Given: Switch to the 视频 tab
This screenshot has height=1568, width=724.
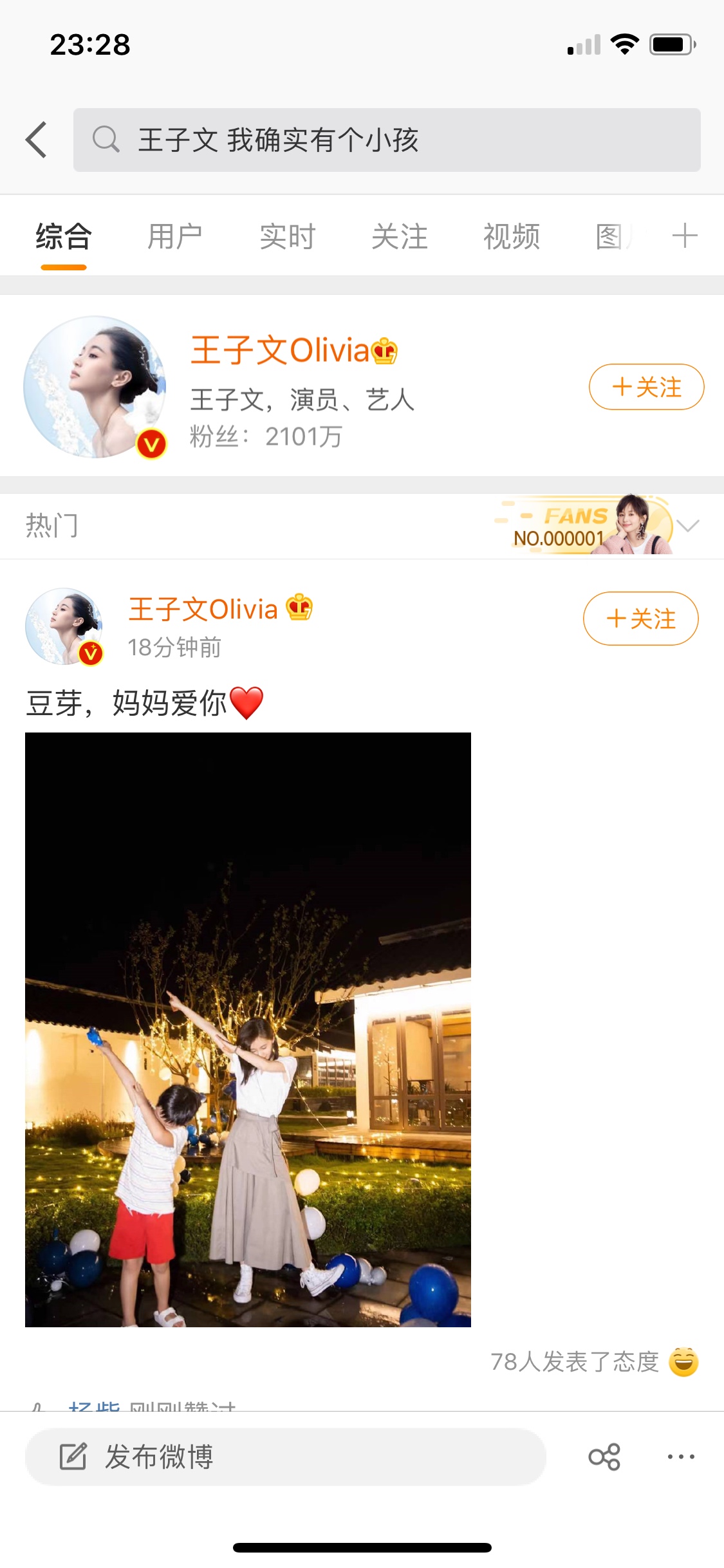Looking at the screenshot, I should [511, 236].
